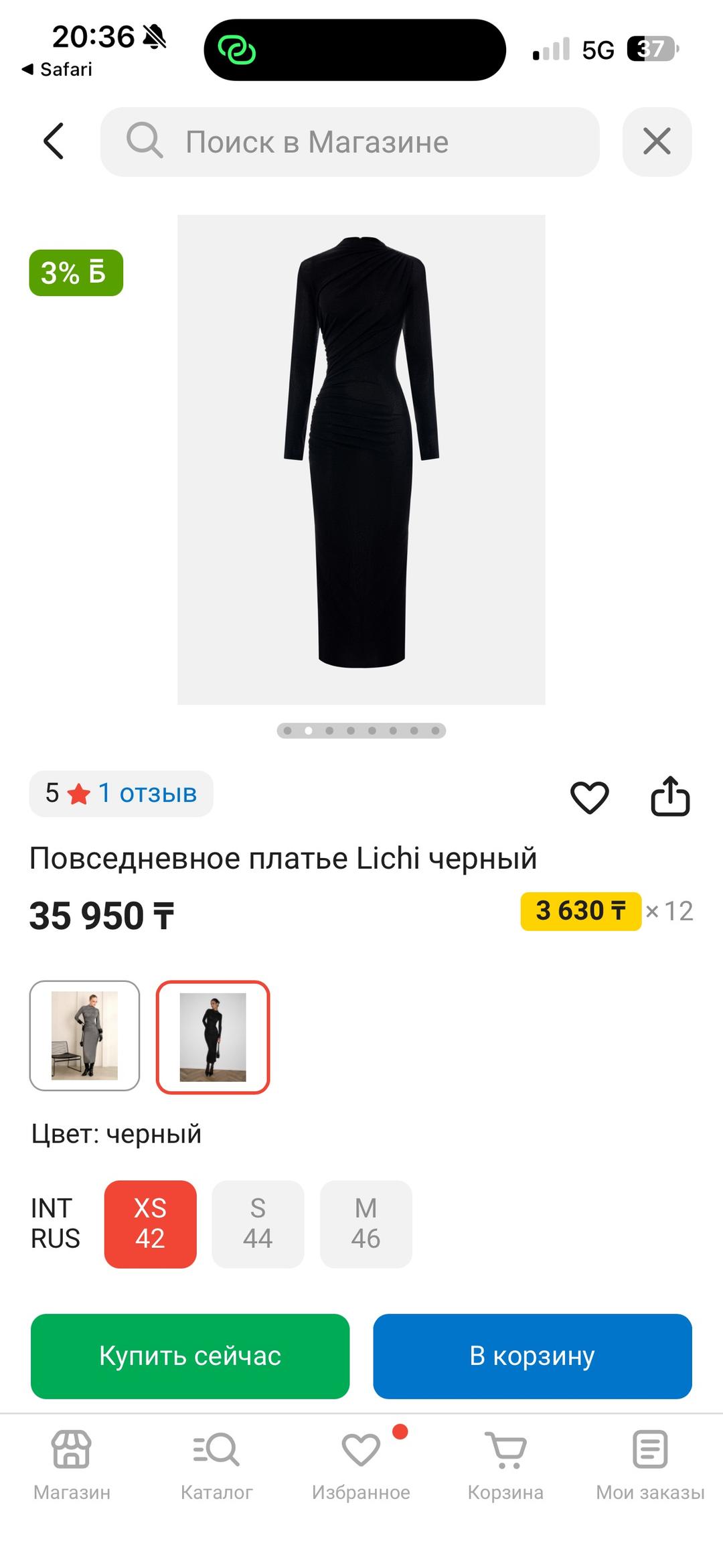This screenshot has height=1568, width=723.
Task: Close the store view with the X button
Action: point(657,142)
